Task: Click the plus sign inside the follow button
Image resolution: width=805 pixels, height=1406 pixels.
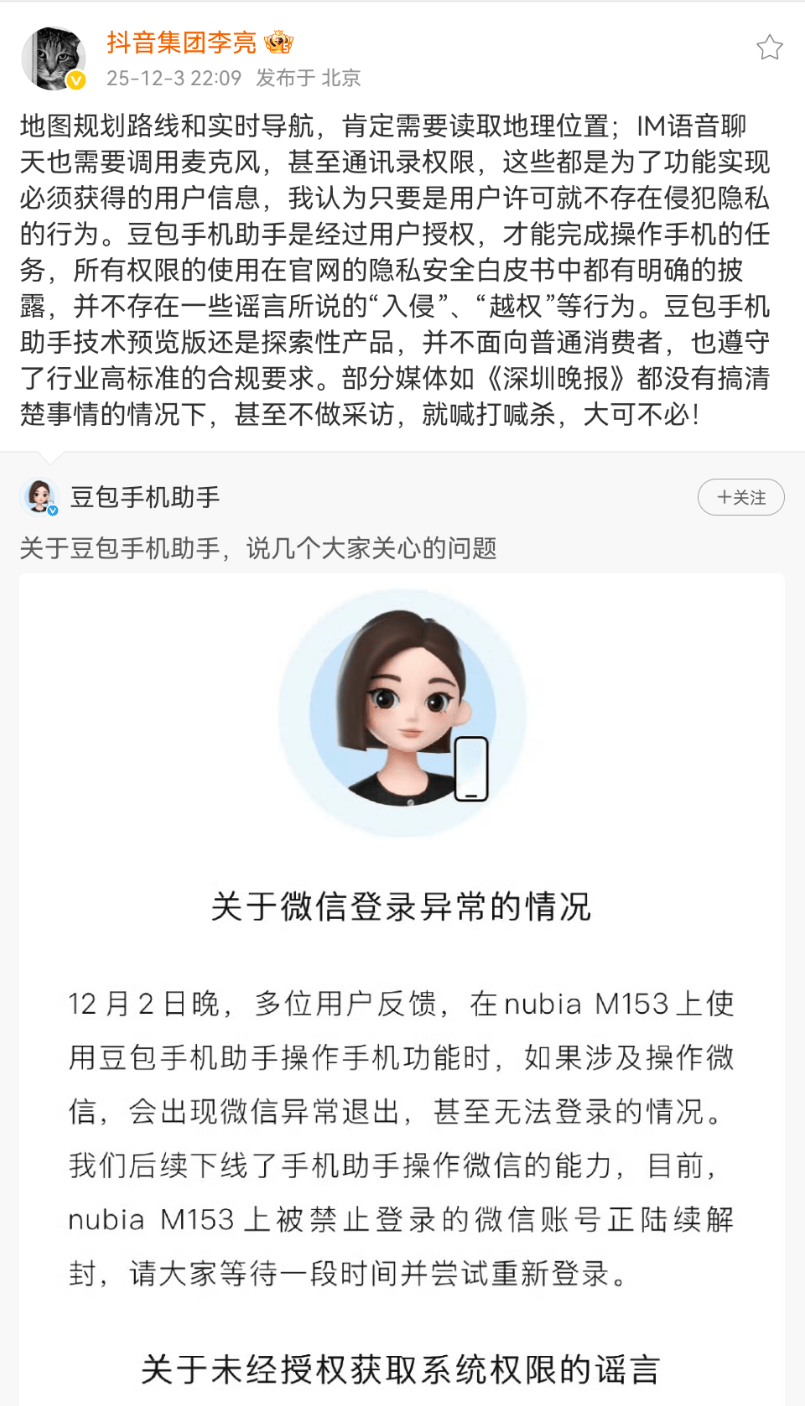Action: 724,497
